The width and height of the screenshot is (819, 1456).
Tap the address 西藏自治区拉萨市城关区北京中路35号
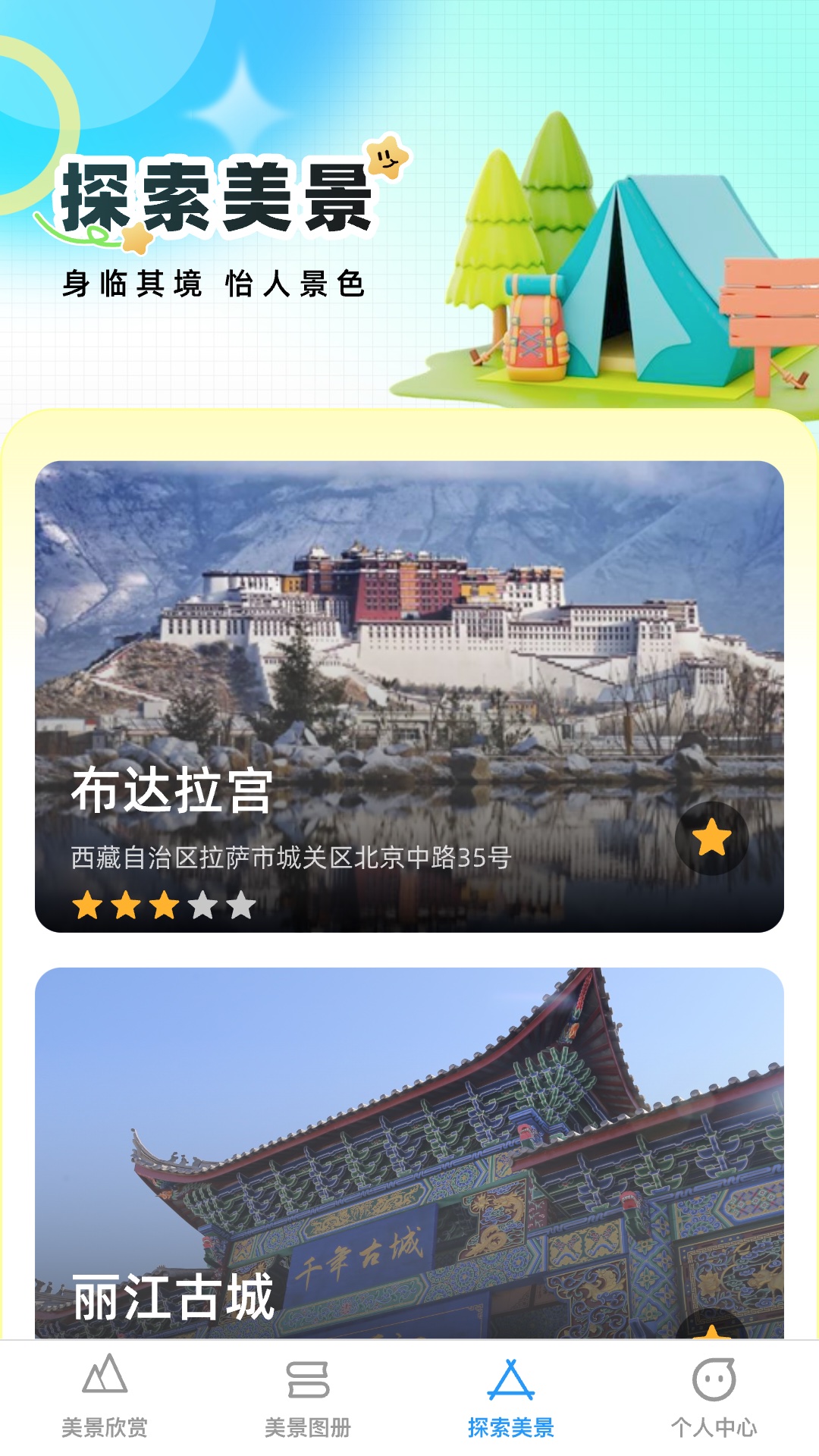[x=288, y=855]
